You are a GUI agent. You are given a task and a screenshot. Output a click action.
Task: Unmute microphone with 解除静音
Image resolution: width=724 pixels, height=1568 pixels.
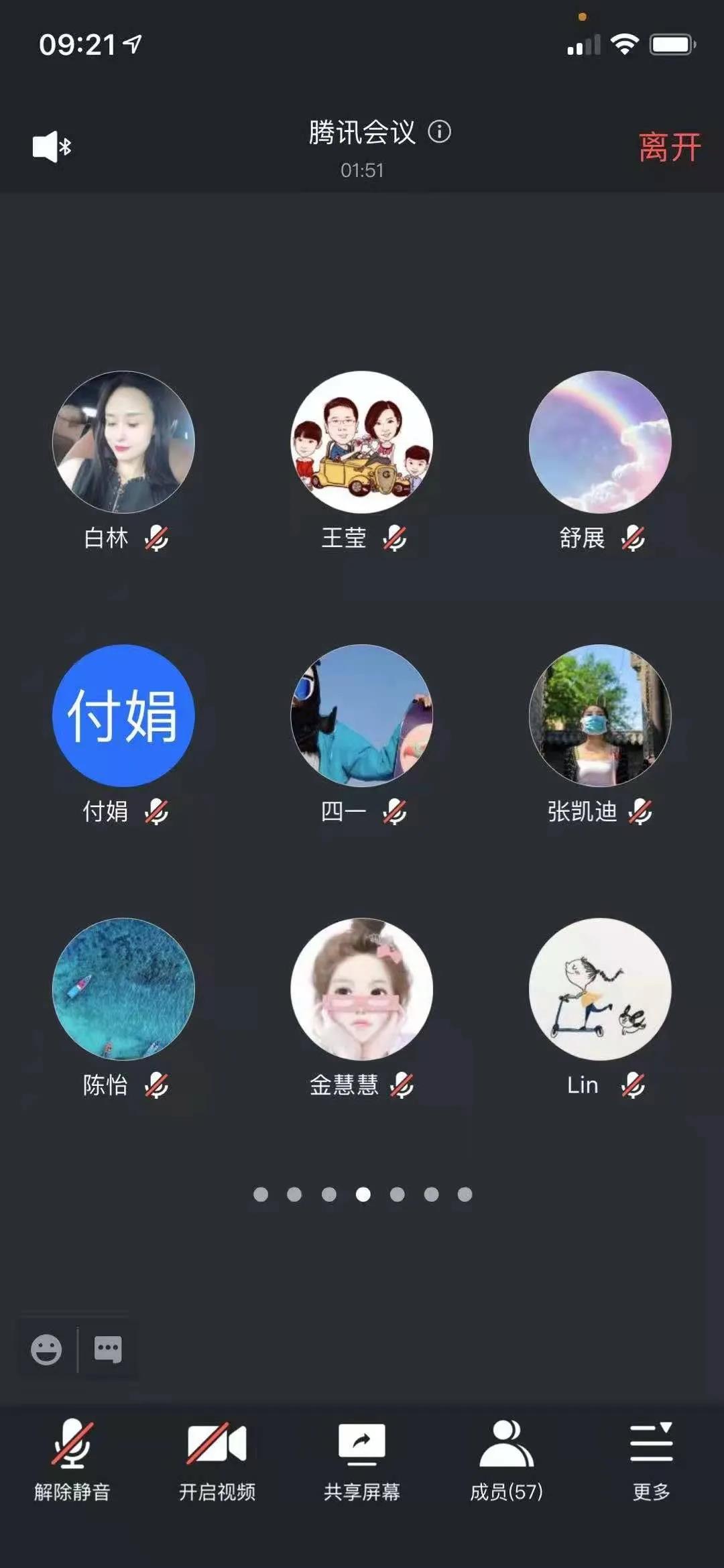point(72,1460)
